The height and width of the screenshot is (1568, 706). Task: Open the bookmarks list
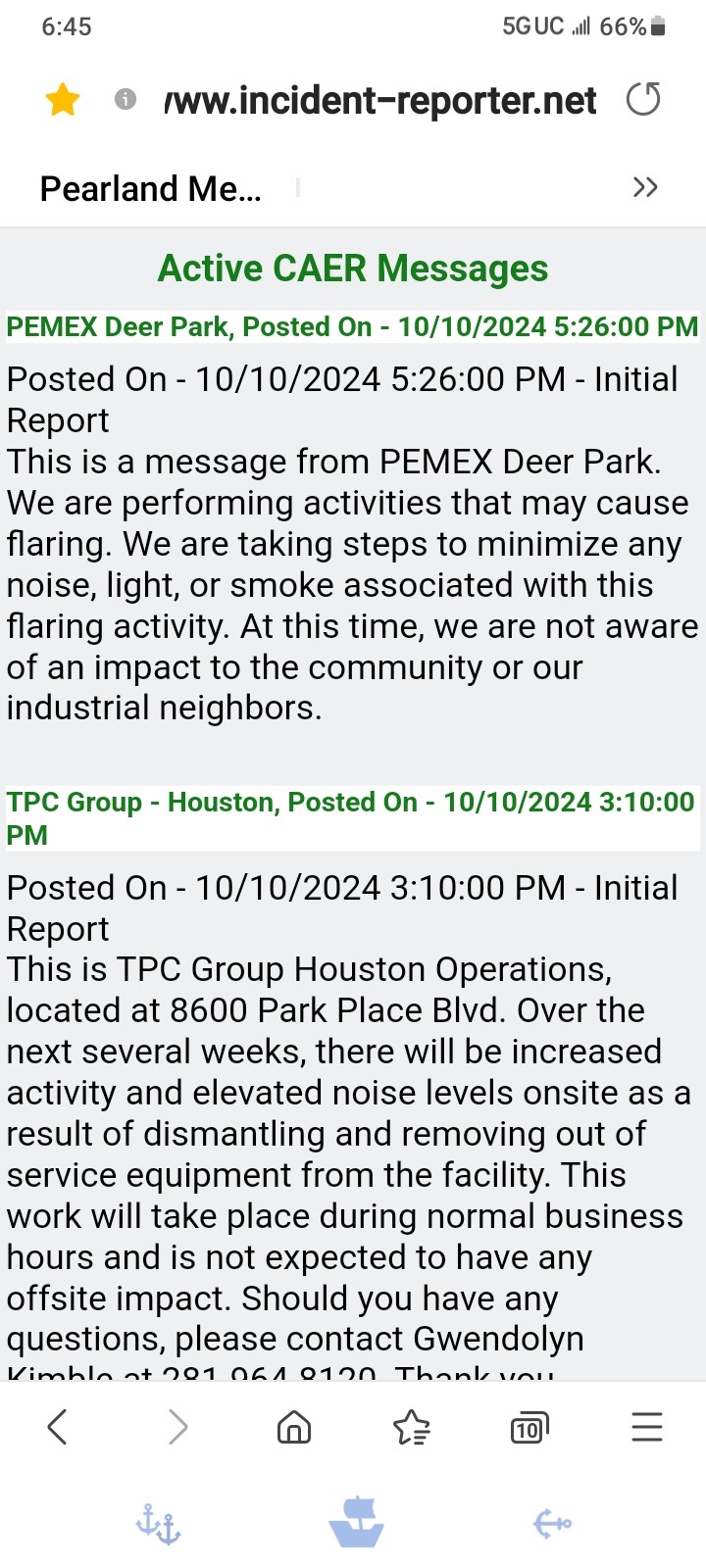click(x=412, y=1428)
